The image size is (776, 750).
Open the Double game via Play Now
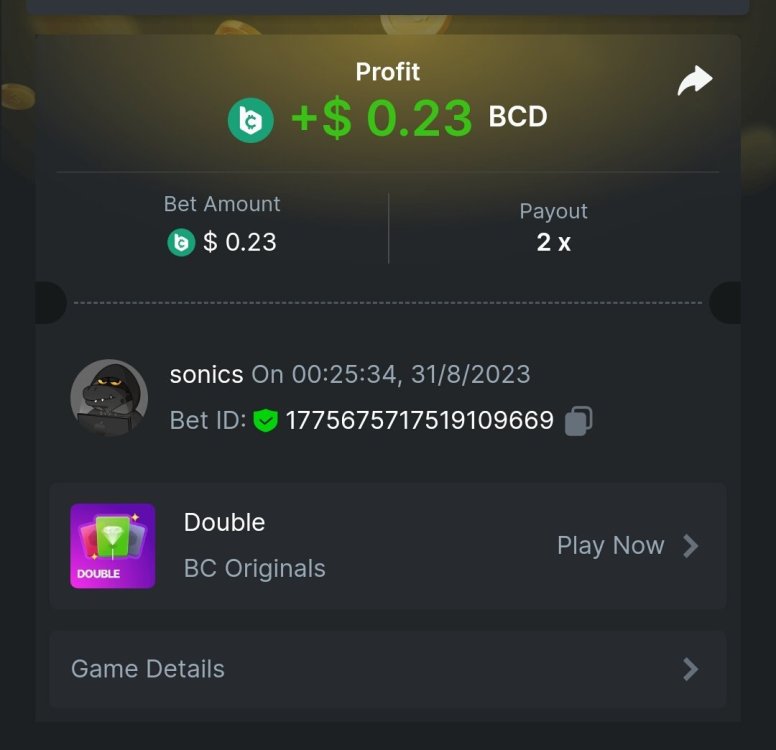627,546
